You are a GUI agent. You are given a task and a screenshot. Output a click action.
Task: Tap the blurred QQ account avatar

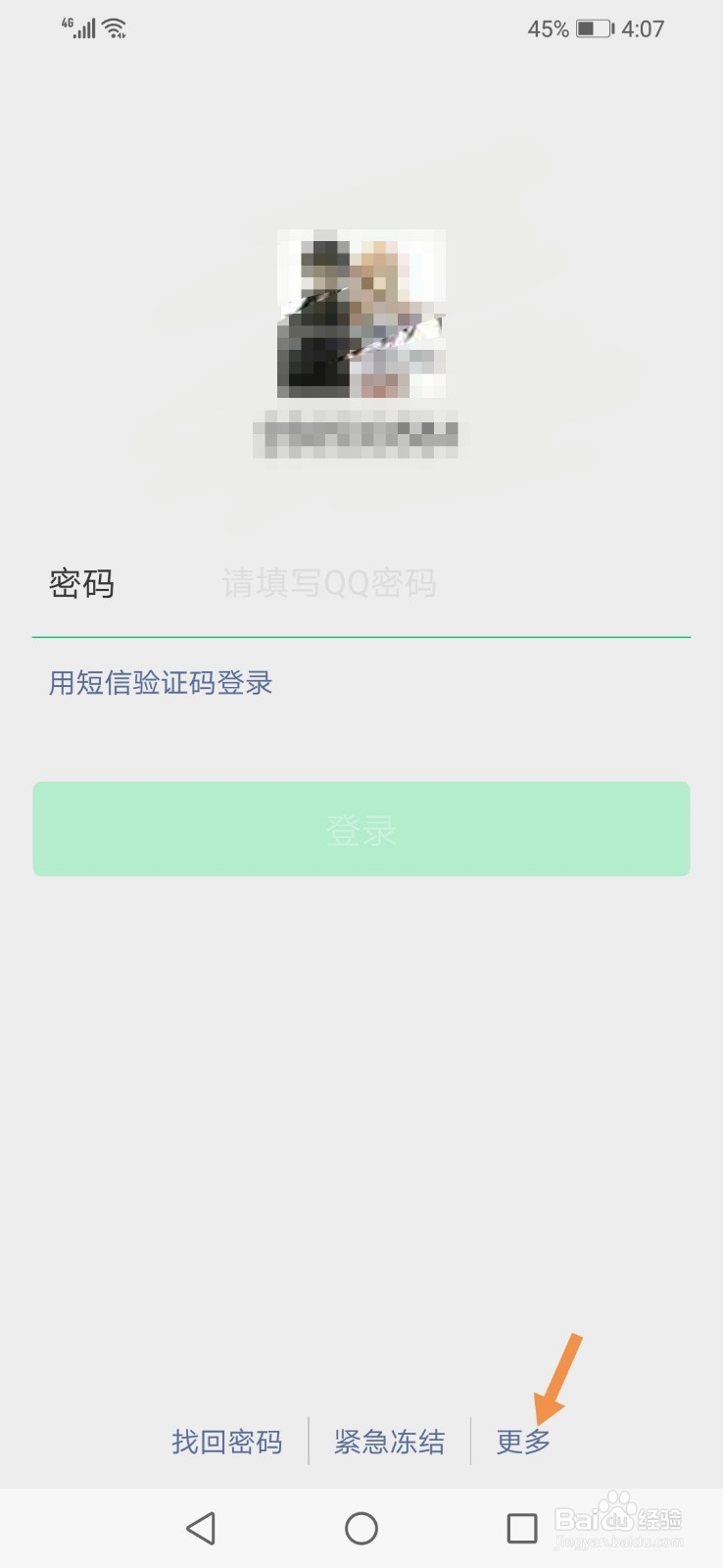[361, 314]
